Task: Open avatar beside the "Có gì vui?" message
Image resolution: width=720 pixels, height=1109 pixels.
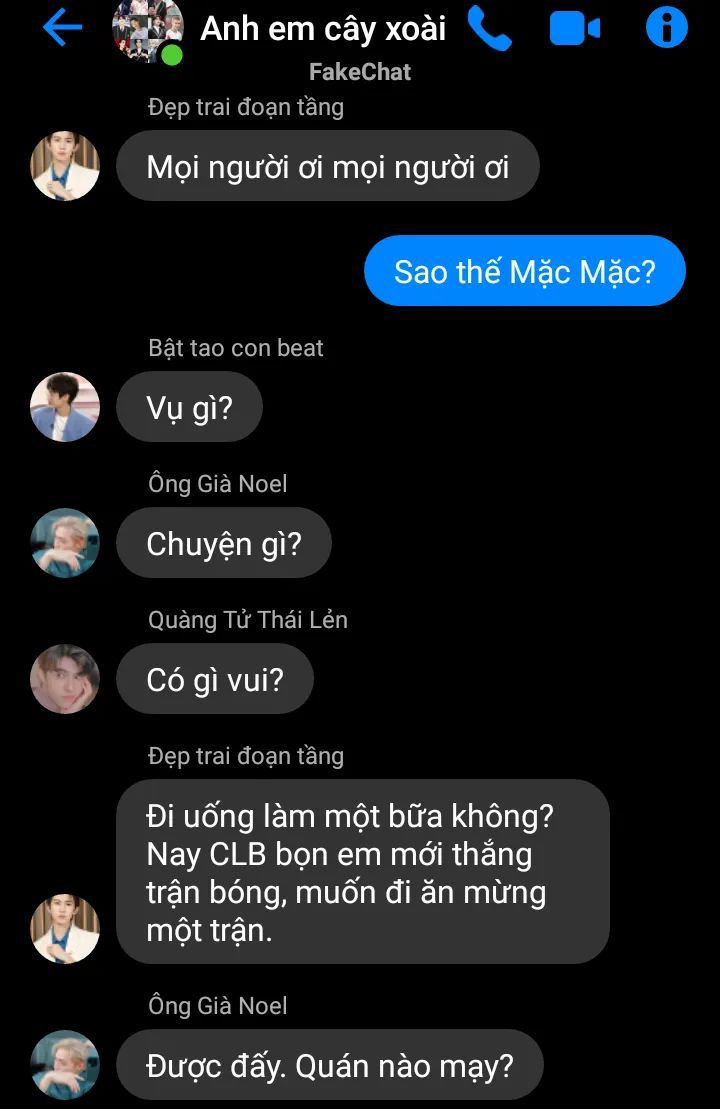Action: coord(65,679)
